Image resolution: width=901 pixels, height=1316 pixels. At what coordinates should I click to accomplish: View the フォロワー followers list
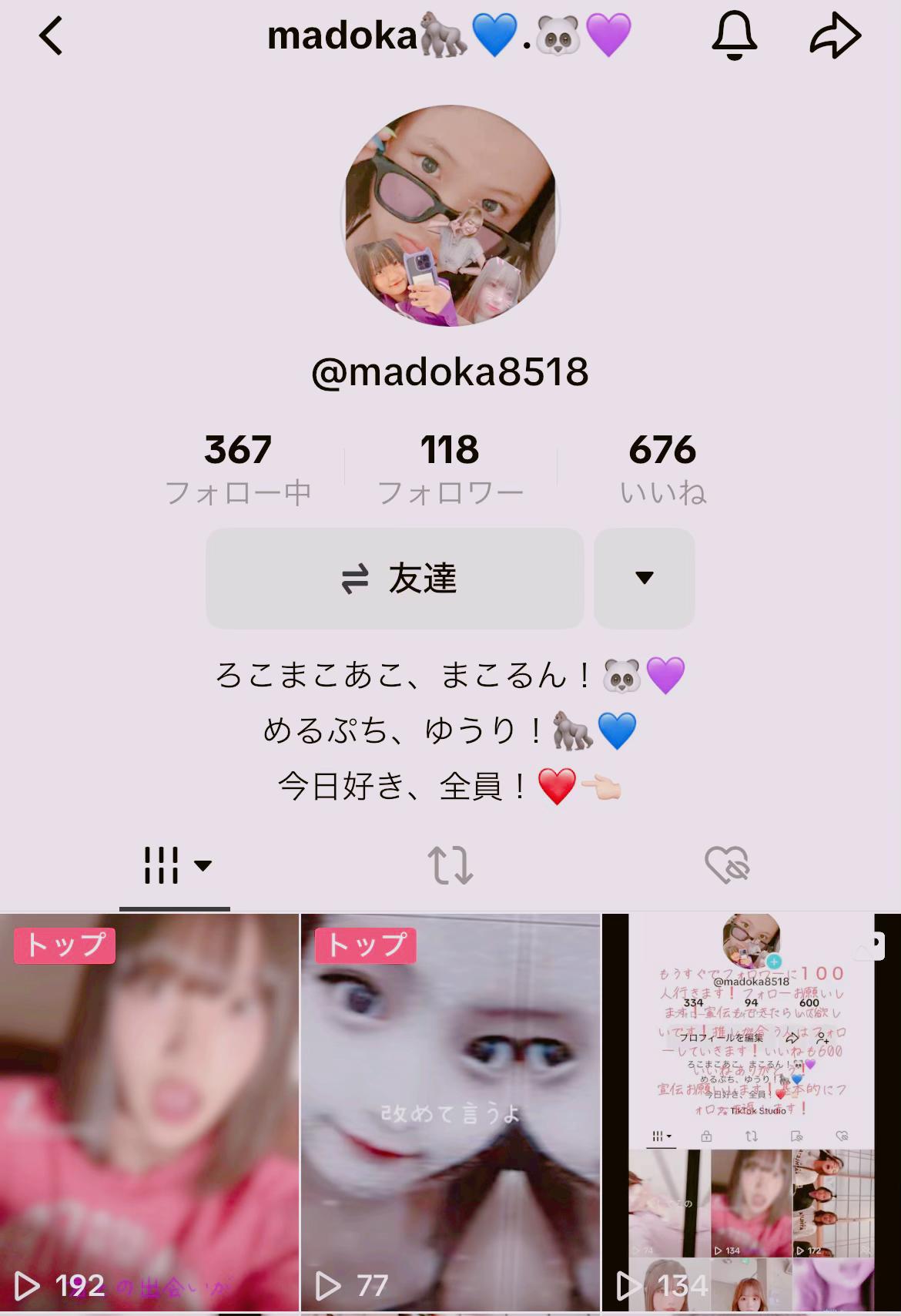[450, 468]
